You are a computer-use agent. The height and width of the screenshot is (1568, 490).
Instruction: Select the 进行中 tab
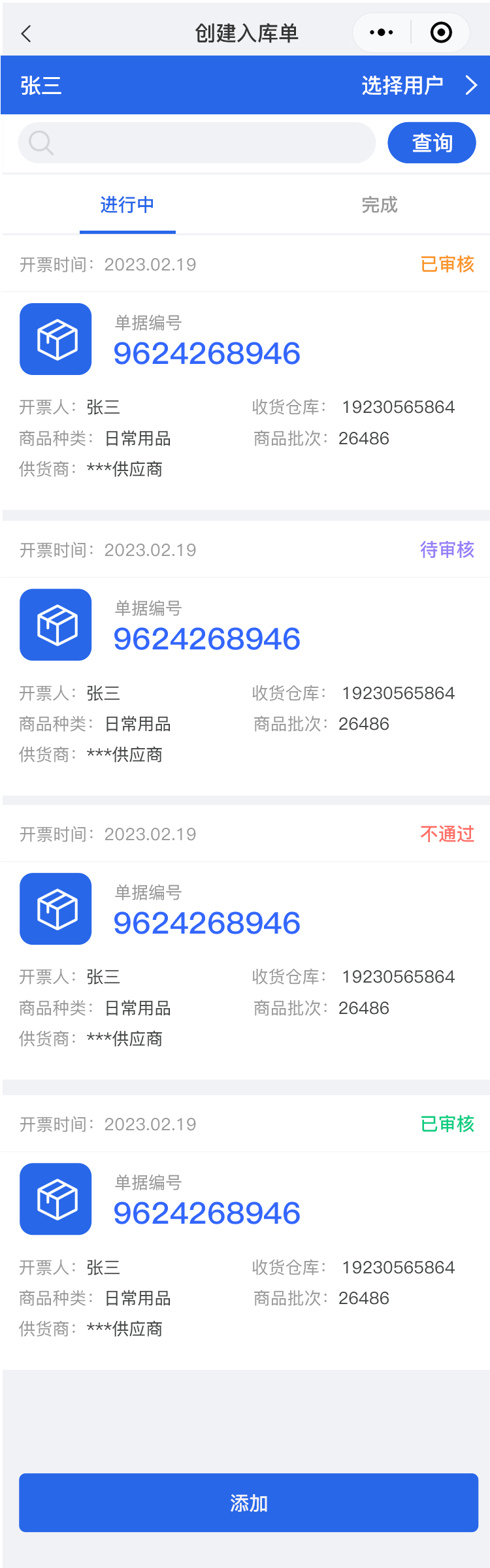[127, 205]
